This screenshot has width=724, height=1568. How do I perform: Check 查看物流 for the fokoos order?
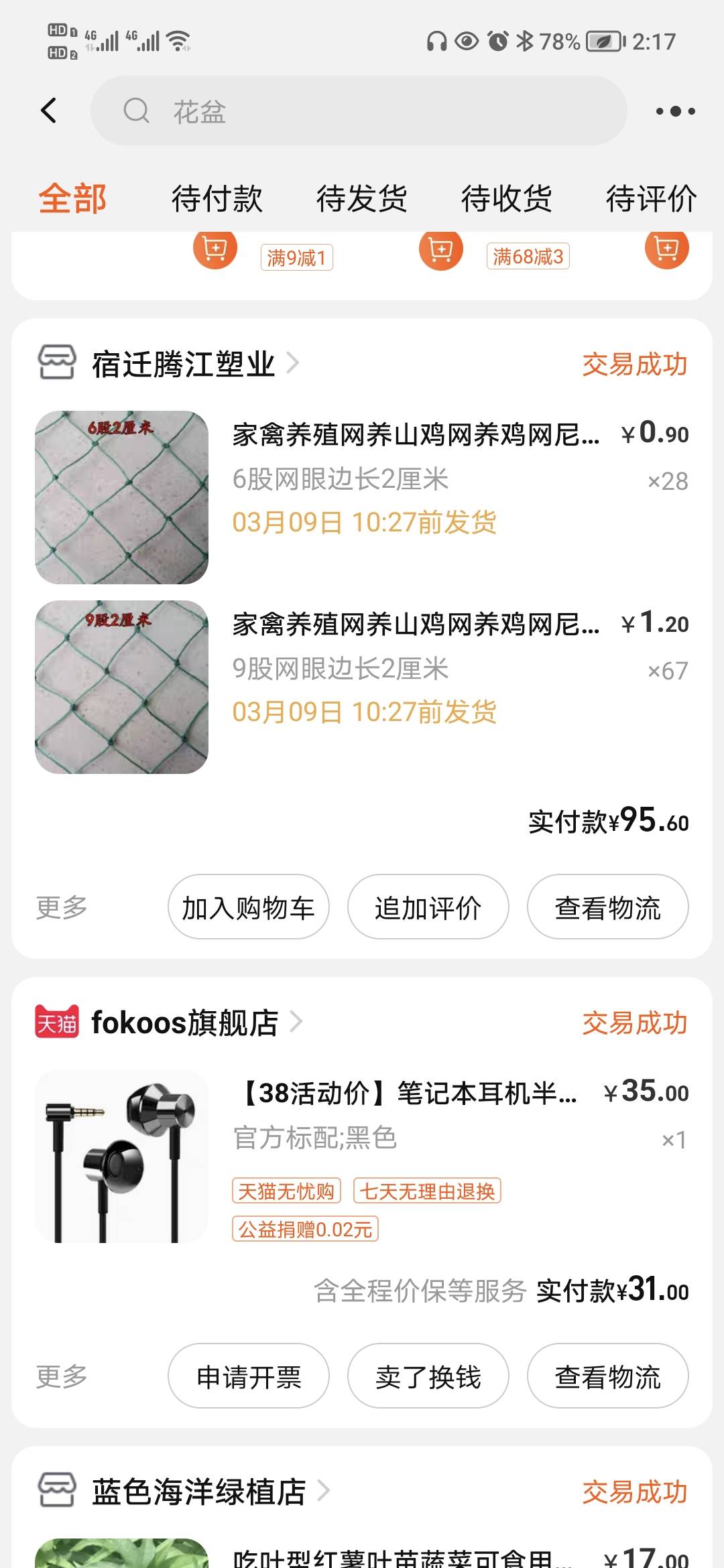(x=607, y=1376)
